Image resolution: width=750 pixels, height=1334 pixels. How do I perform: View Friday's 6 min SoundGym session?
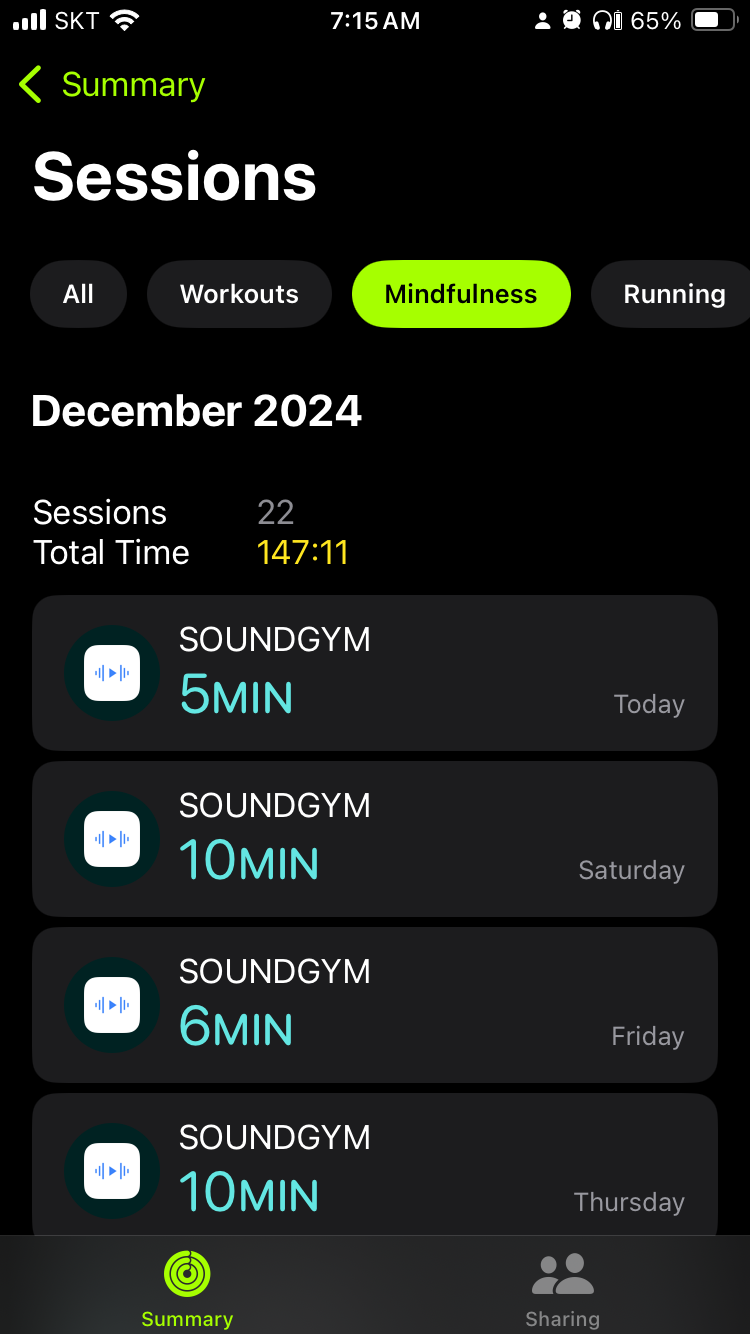coord(375,1005)
